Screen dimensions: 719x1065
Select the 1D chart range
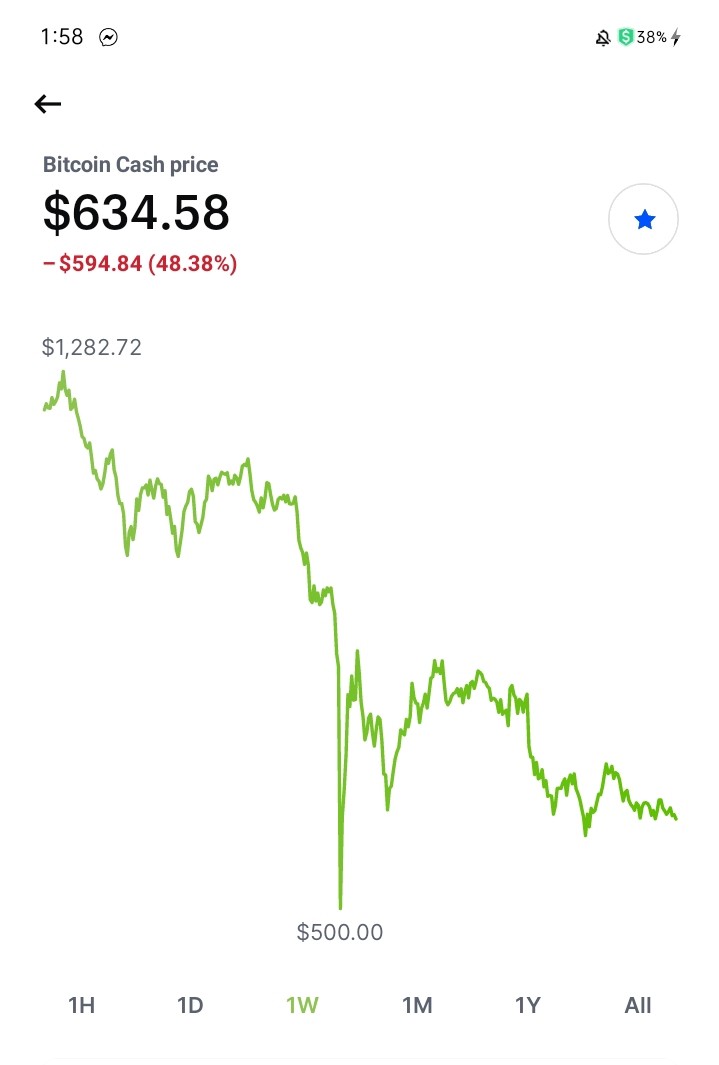(x=190, y=1005)
